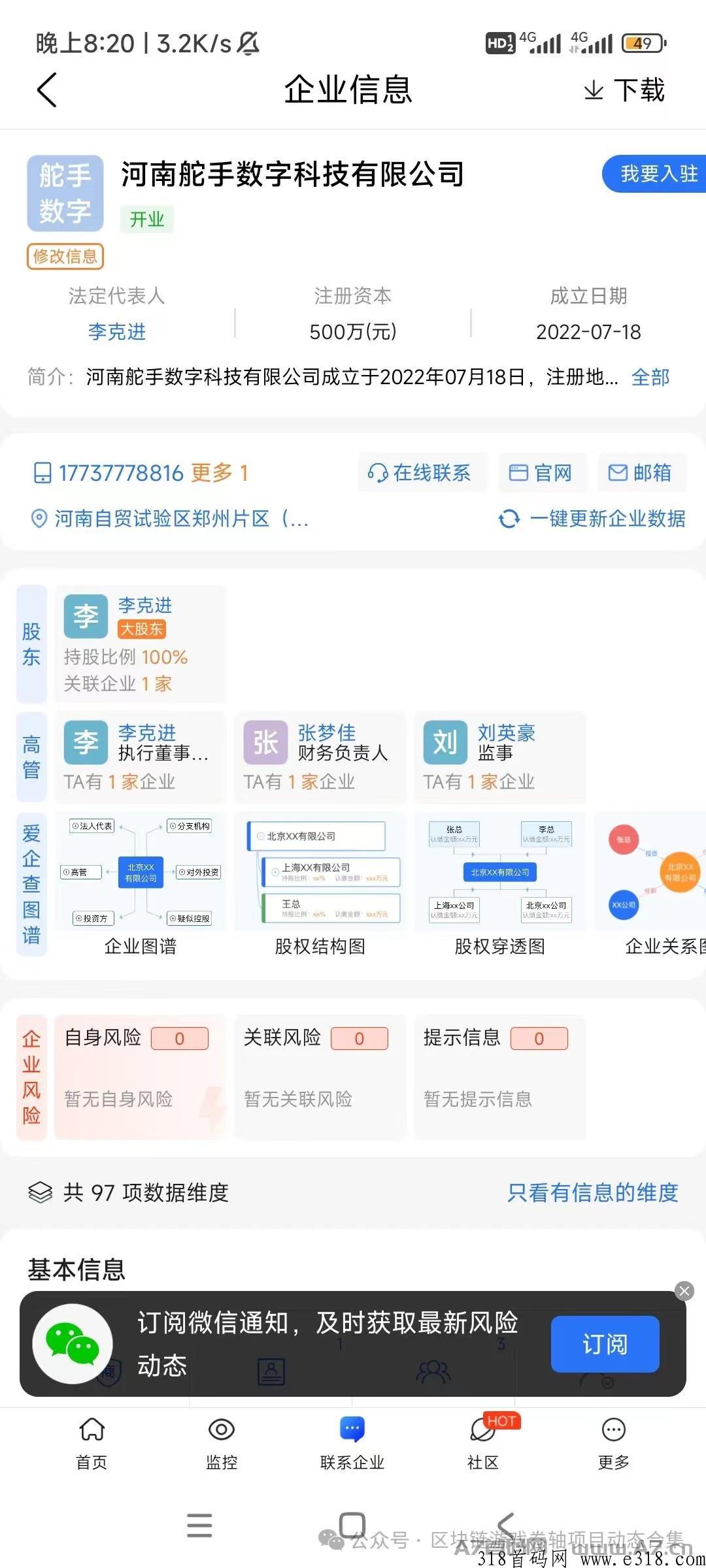The width and height of the screenshot is (706, 1568).
Task: Open 在线联系 online contact
Action: click(422, 472)
